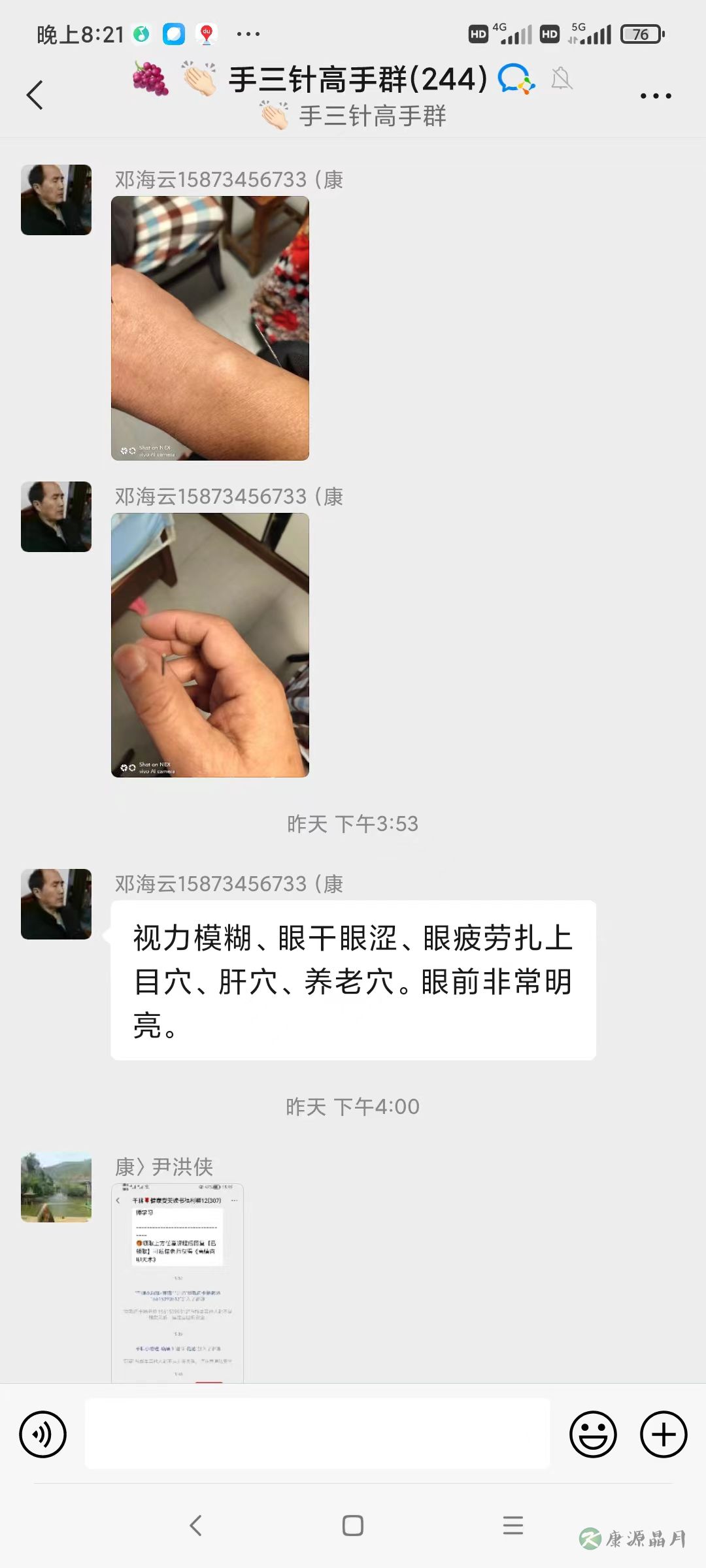Open the emoji picker
The width and height of the screenshot is (706, 1568).
tap(593, 1434)
